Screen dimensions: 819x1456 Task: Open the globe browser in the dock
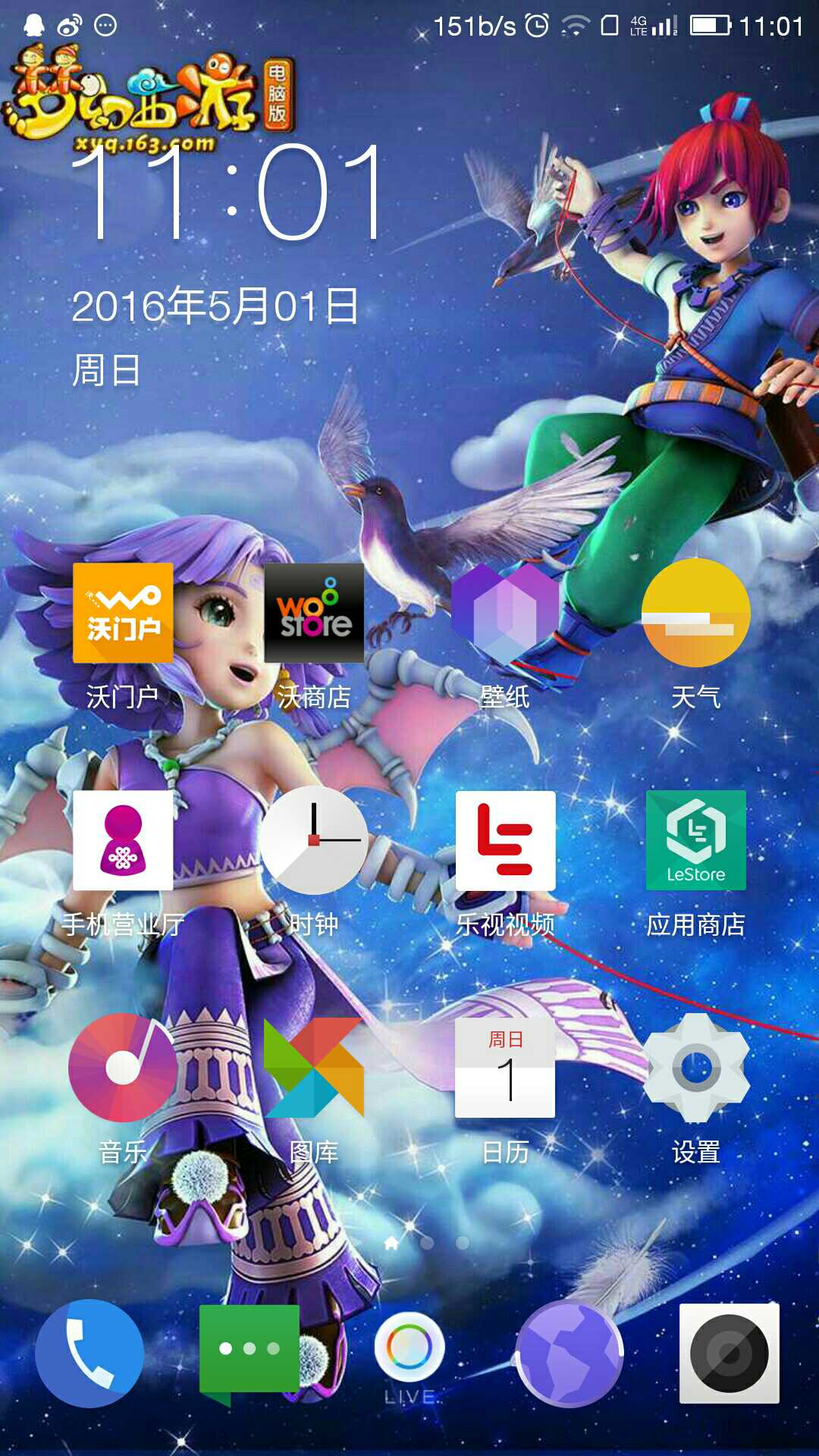570,1354
